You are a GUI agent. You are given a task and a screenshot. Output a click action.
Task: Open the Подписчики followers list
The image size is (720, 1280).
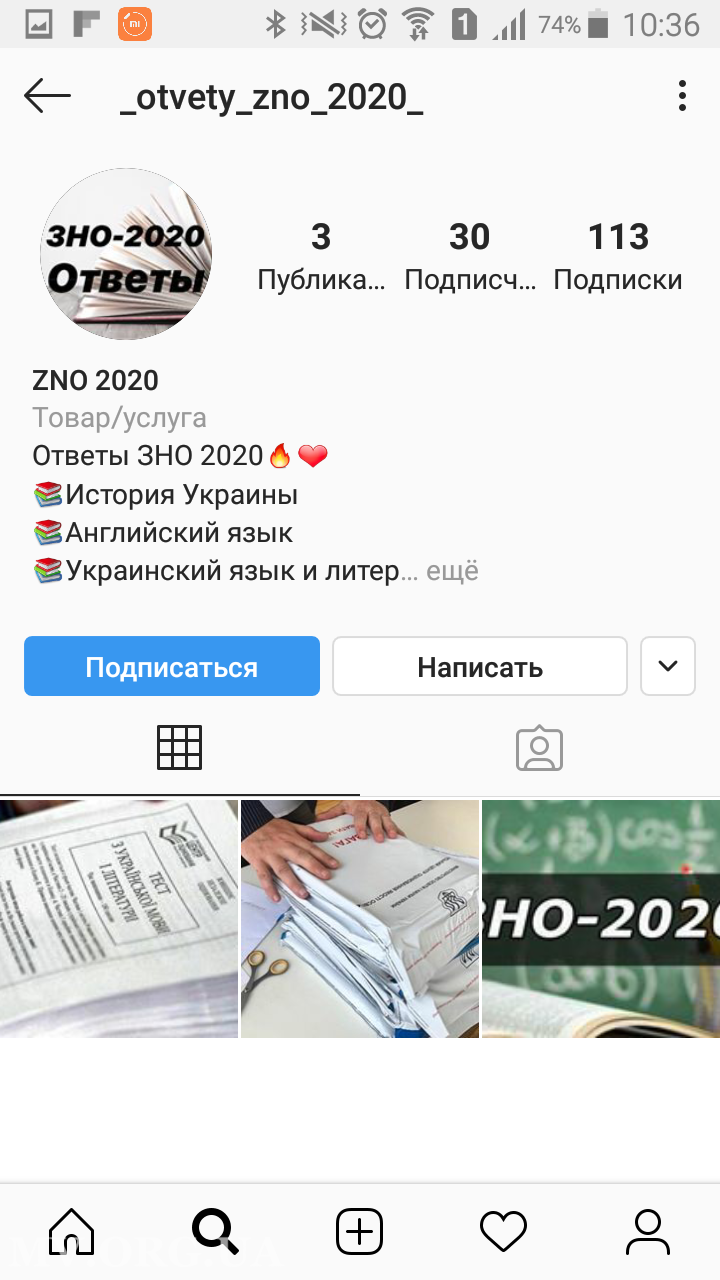coord(469,256)
